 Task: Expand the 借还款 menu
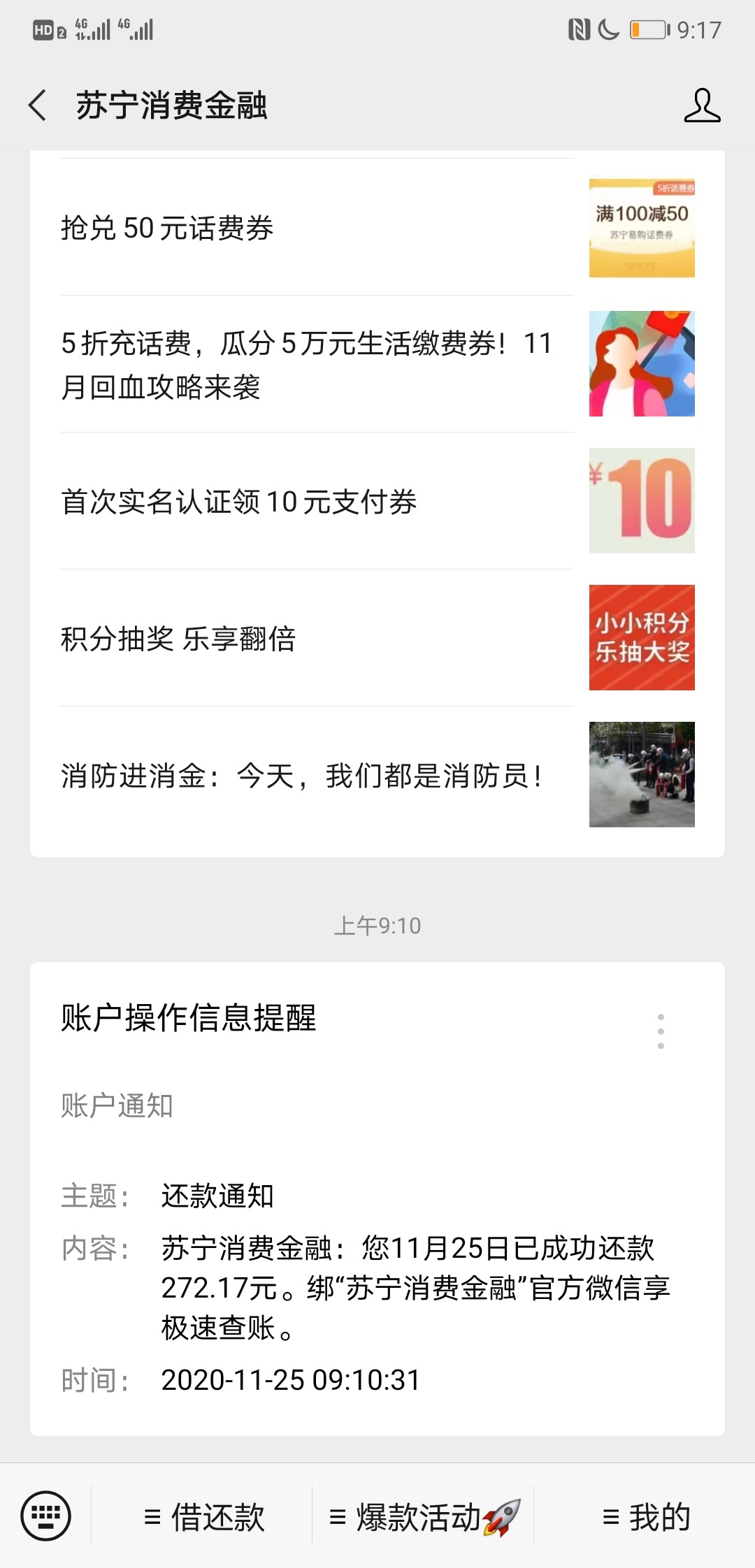click(203, 1516)
